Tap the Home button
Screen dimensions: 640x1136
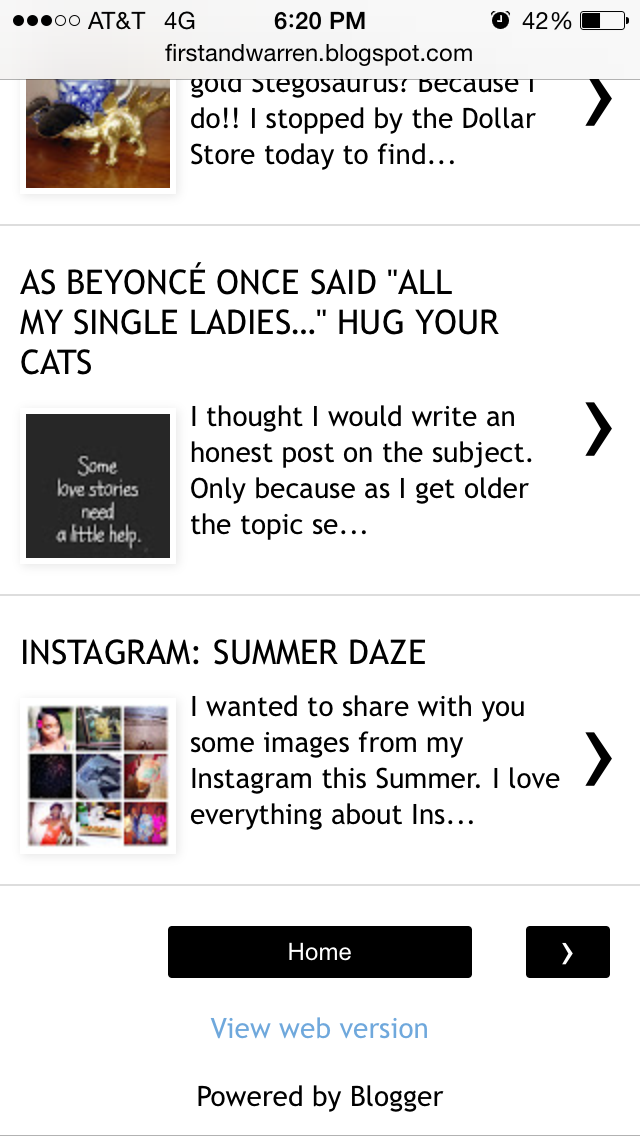(319, 951)
